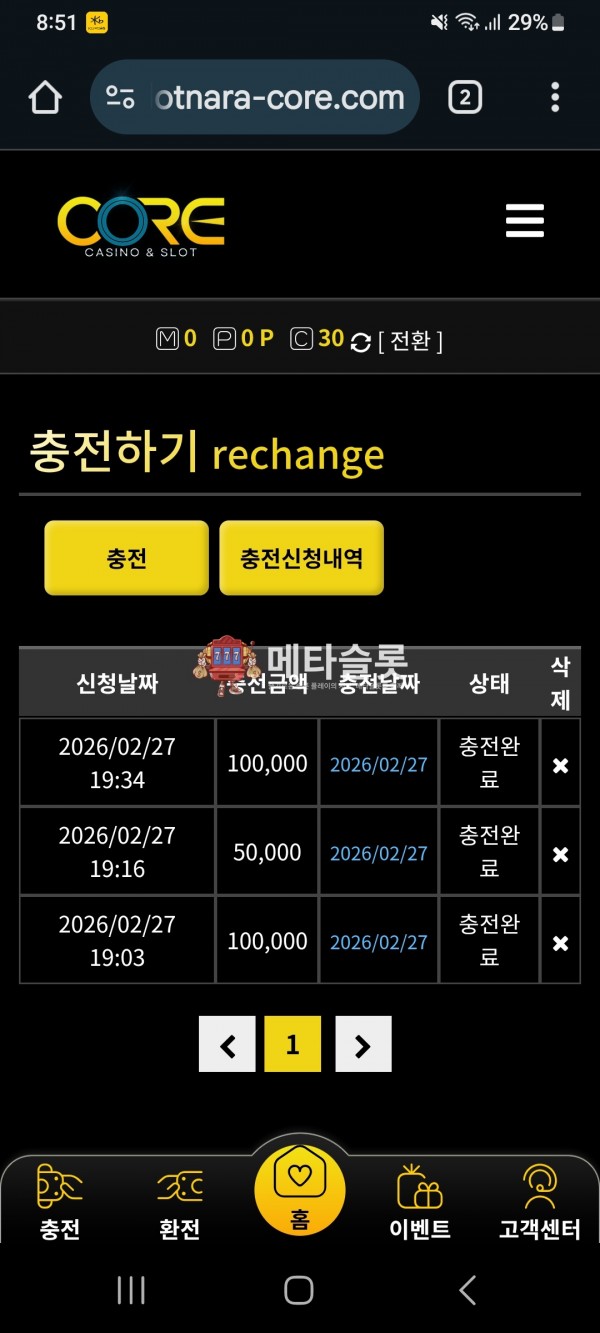Go to the next page of results
The height and width of the screenshot is (1333, 600).
[363, 1045]
